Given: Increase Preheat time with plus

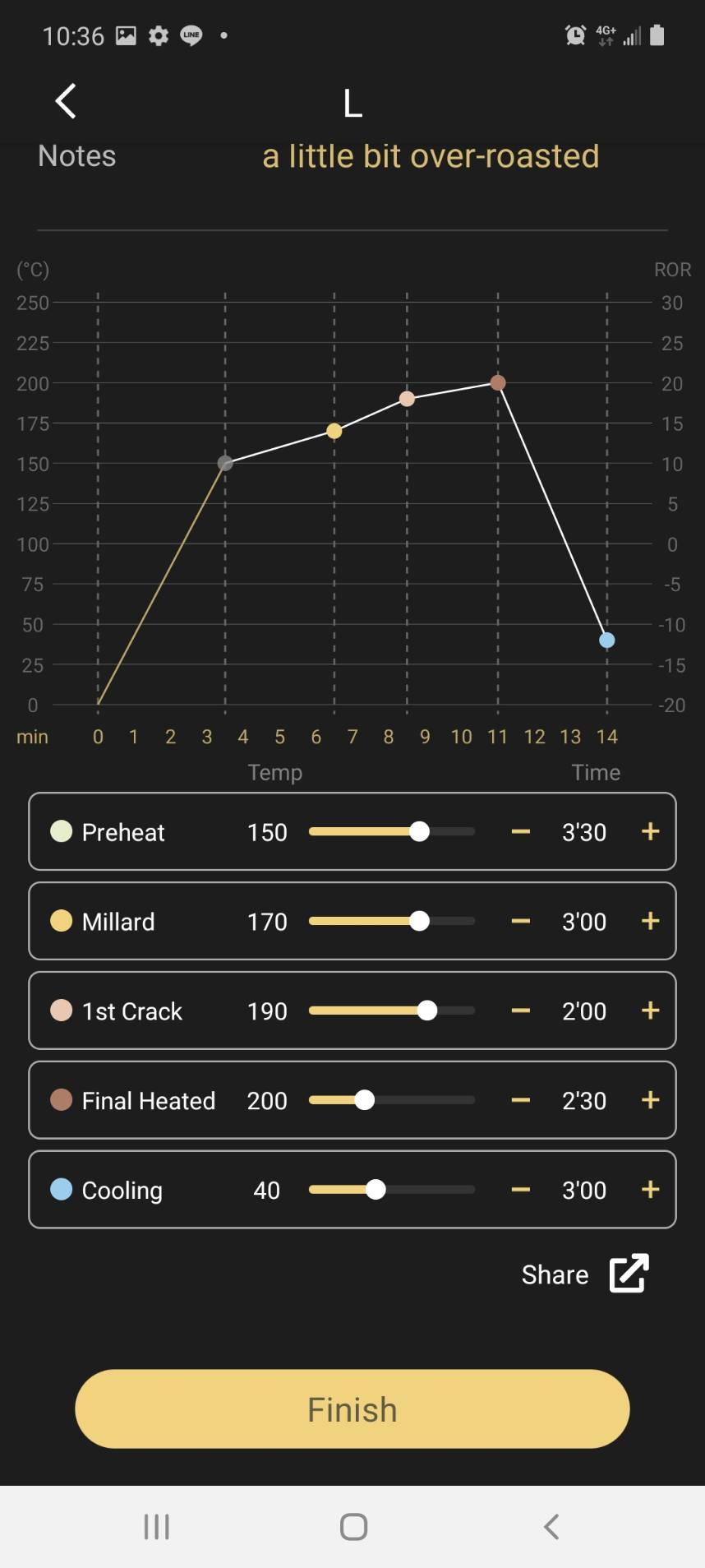Looking at the screenshot, I should (x=650, y=831).
